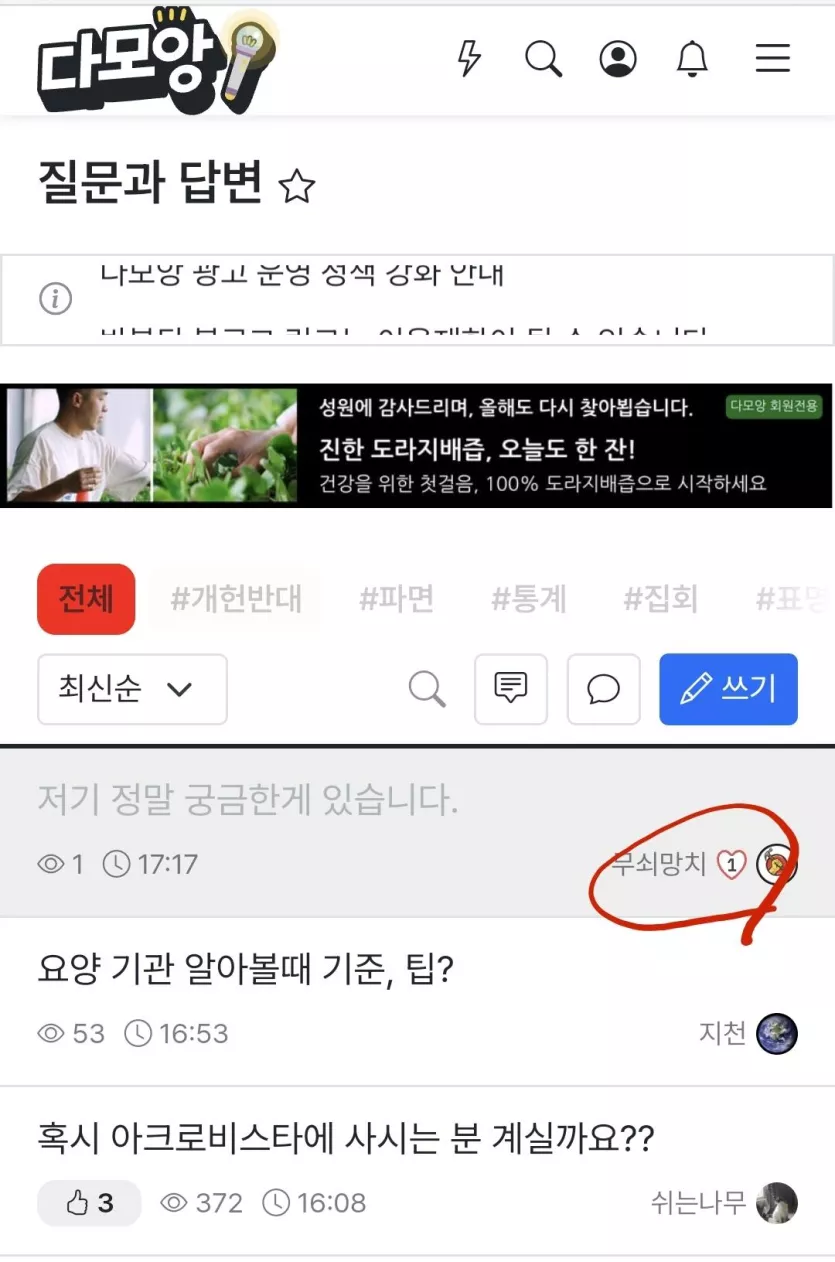Expand the 최신순 sort dropdown
Screen dimensions: 835x1262
click(x=132, y=689)
